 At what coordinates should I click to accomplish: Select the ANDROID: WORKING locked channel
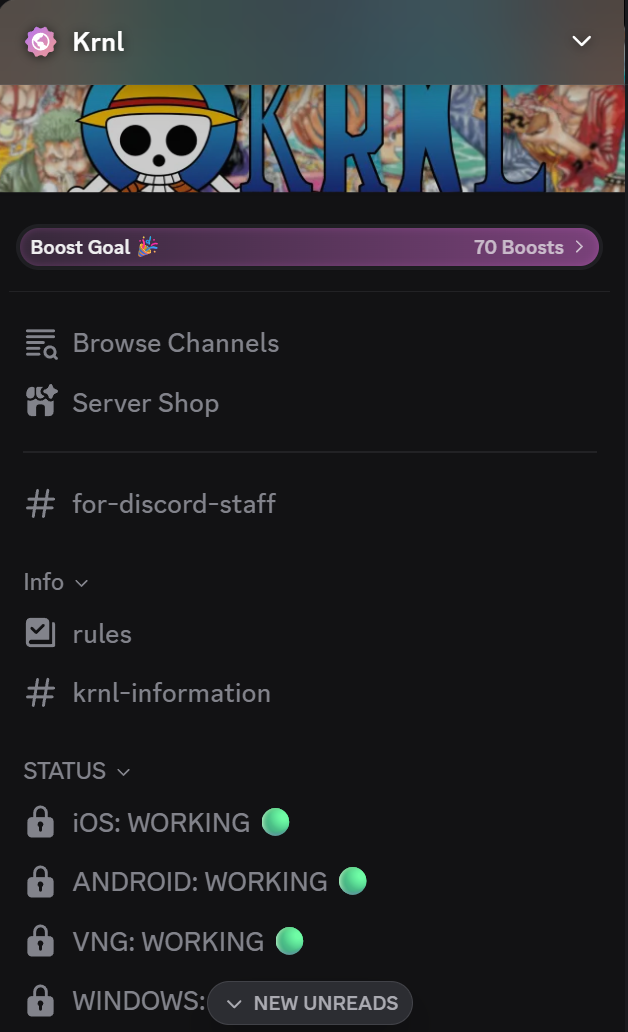309,881
